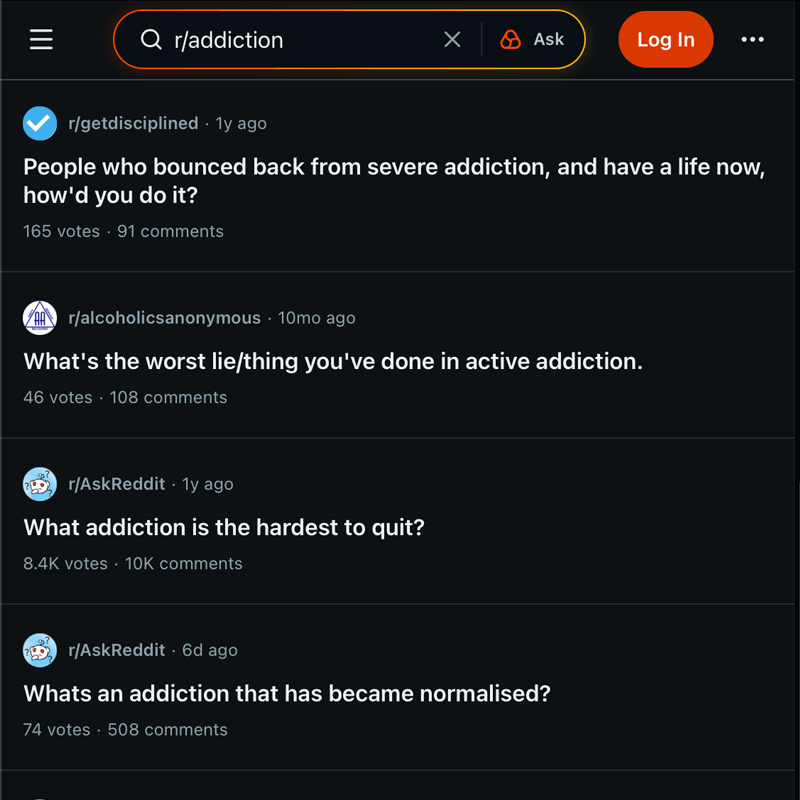Open the three-dot overflow menu
Image resolution: width=800 pixels, height=800 pixels.
tap(752, 40)
